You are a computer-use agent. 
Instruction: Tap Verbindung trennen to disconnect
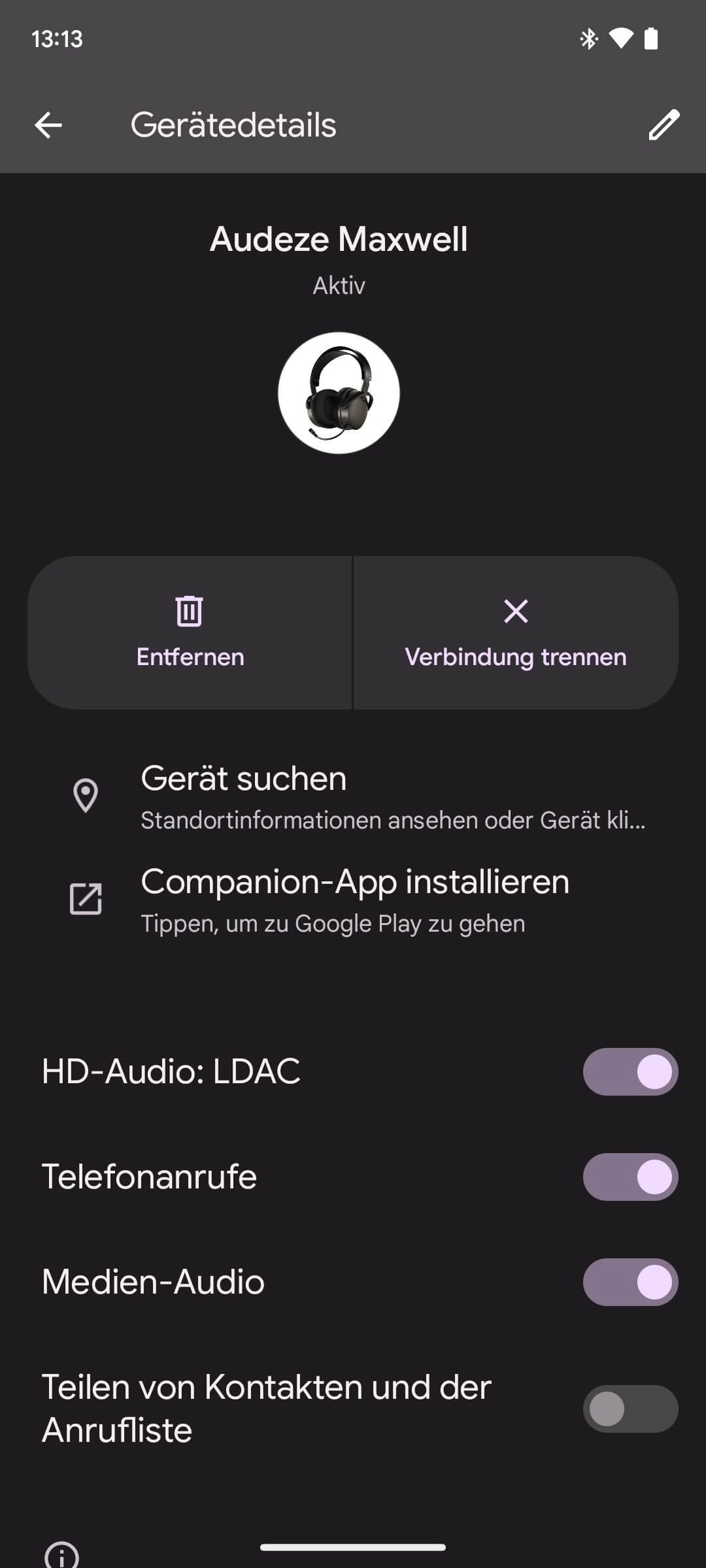[516, 632]
